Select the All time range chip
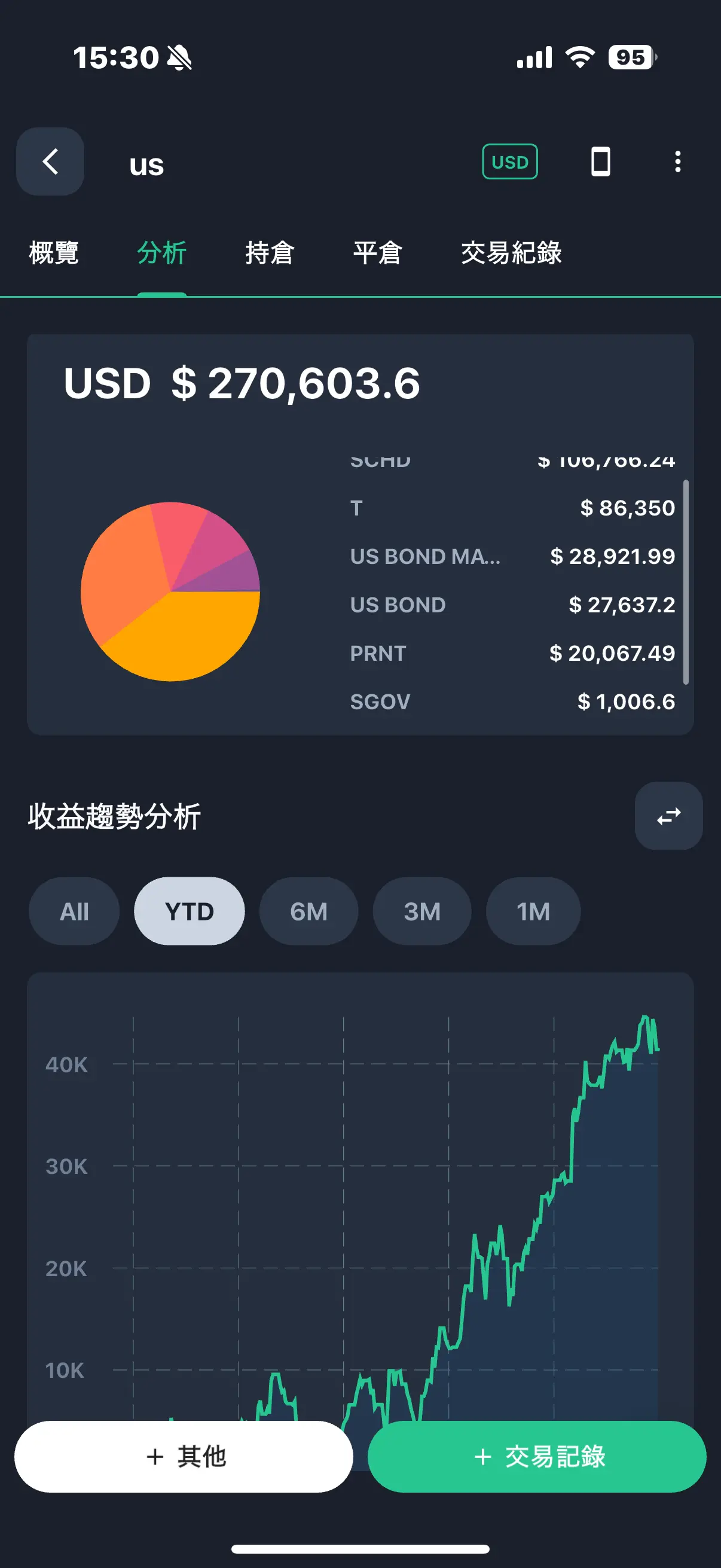721x1568 pixels. 74,911
